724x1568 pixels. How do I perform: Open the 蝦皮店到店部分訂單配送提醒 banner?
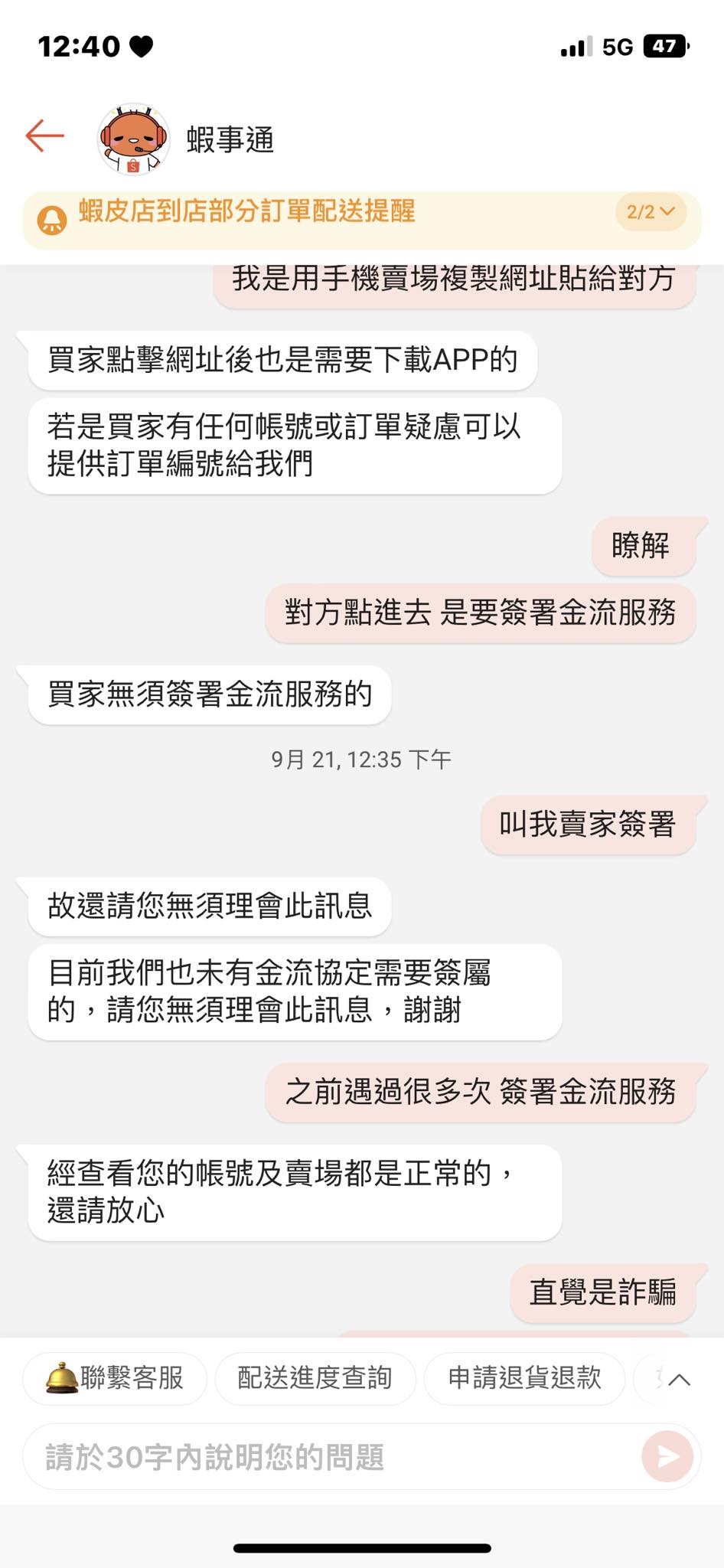point(246,211)
